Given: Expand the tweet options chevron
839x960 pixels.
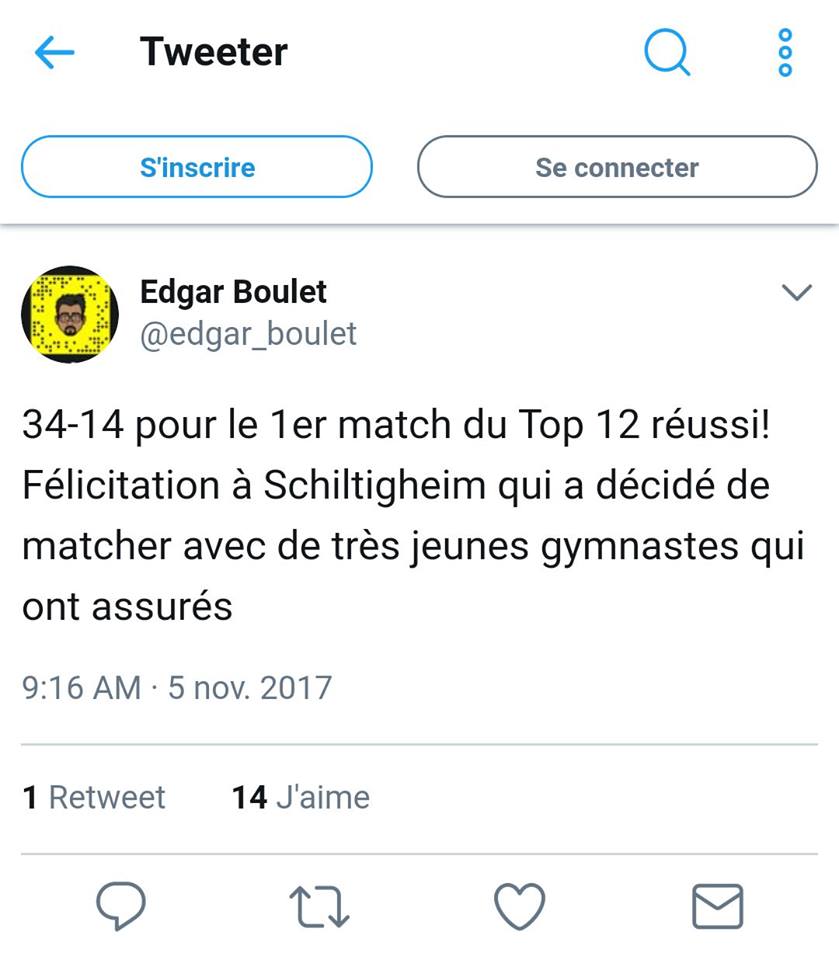Looking at the screenshot, I should (x=796, y=293).
